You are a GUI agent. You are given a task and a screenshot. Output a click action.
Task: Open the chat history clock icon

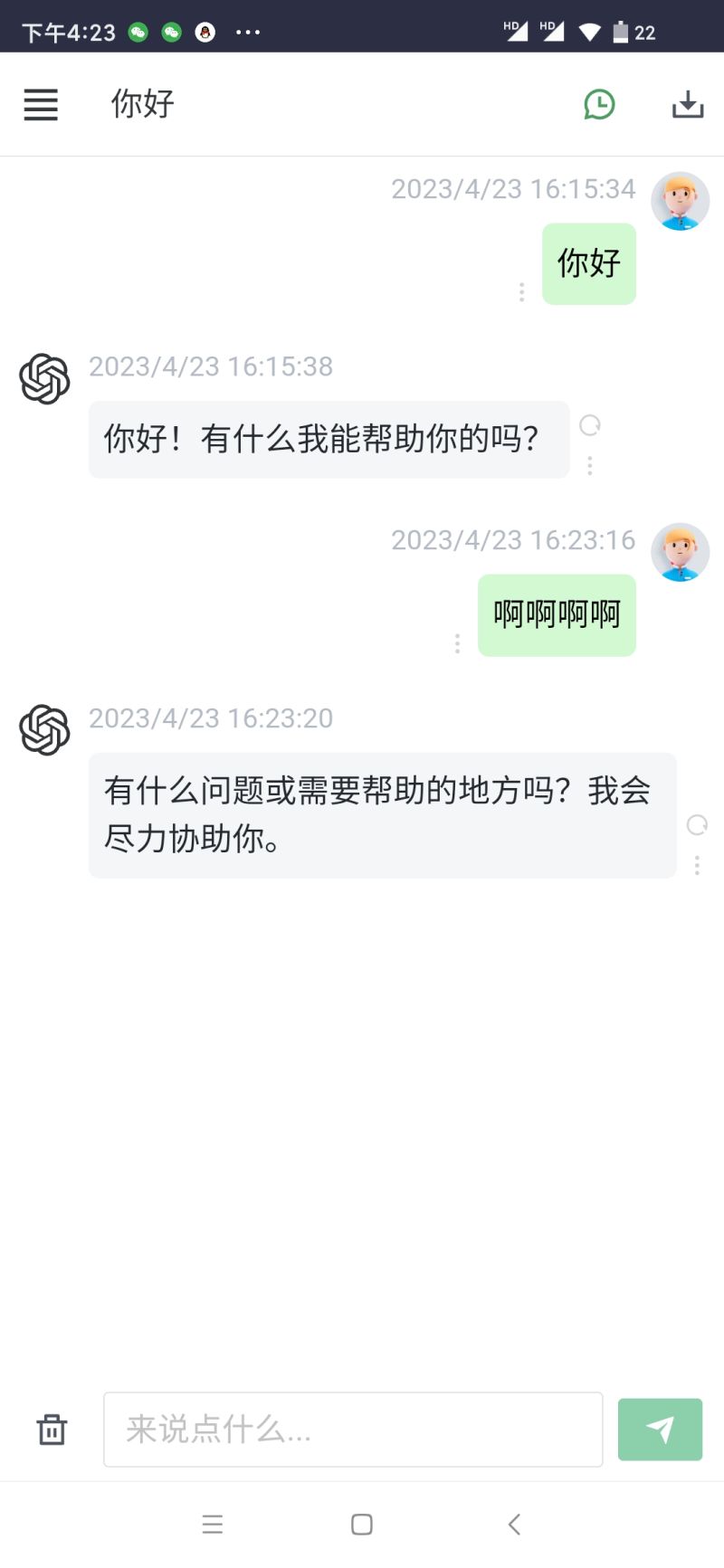599,105
